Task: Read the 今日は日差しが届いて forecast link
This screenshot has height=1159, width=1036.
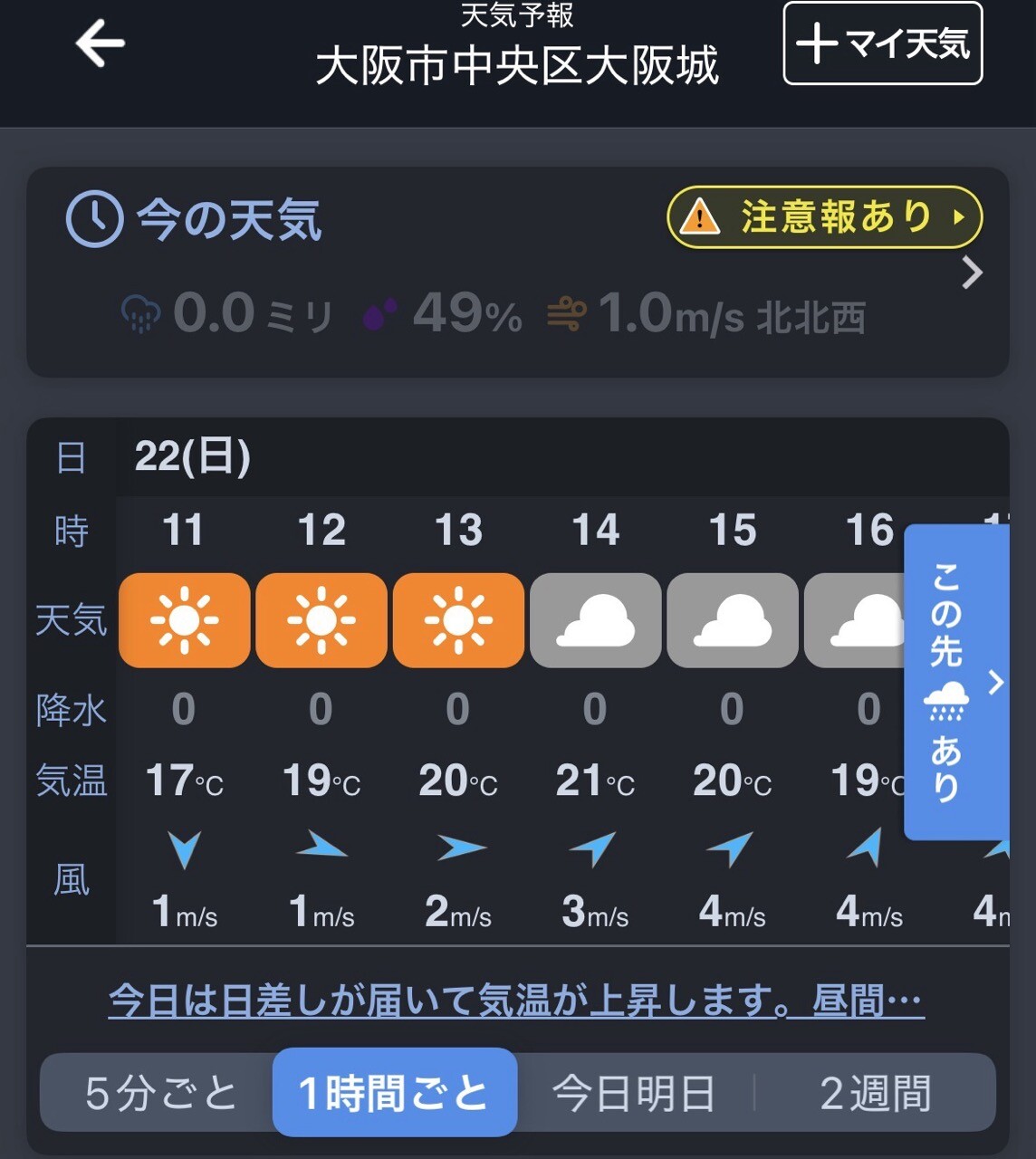Action: click(x=515, y=1001)
